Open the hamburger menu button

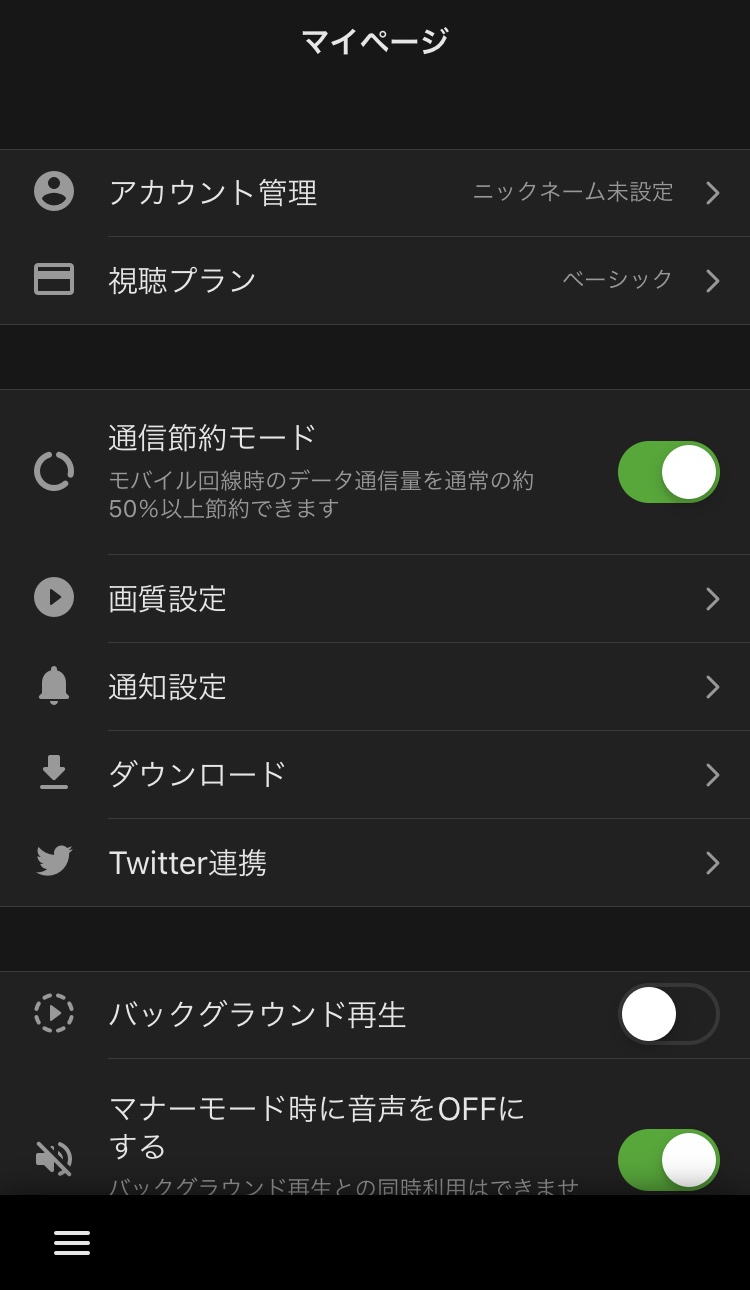pos(72,1243)
